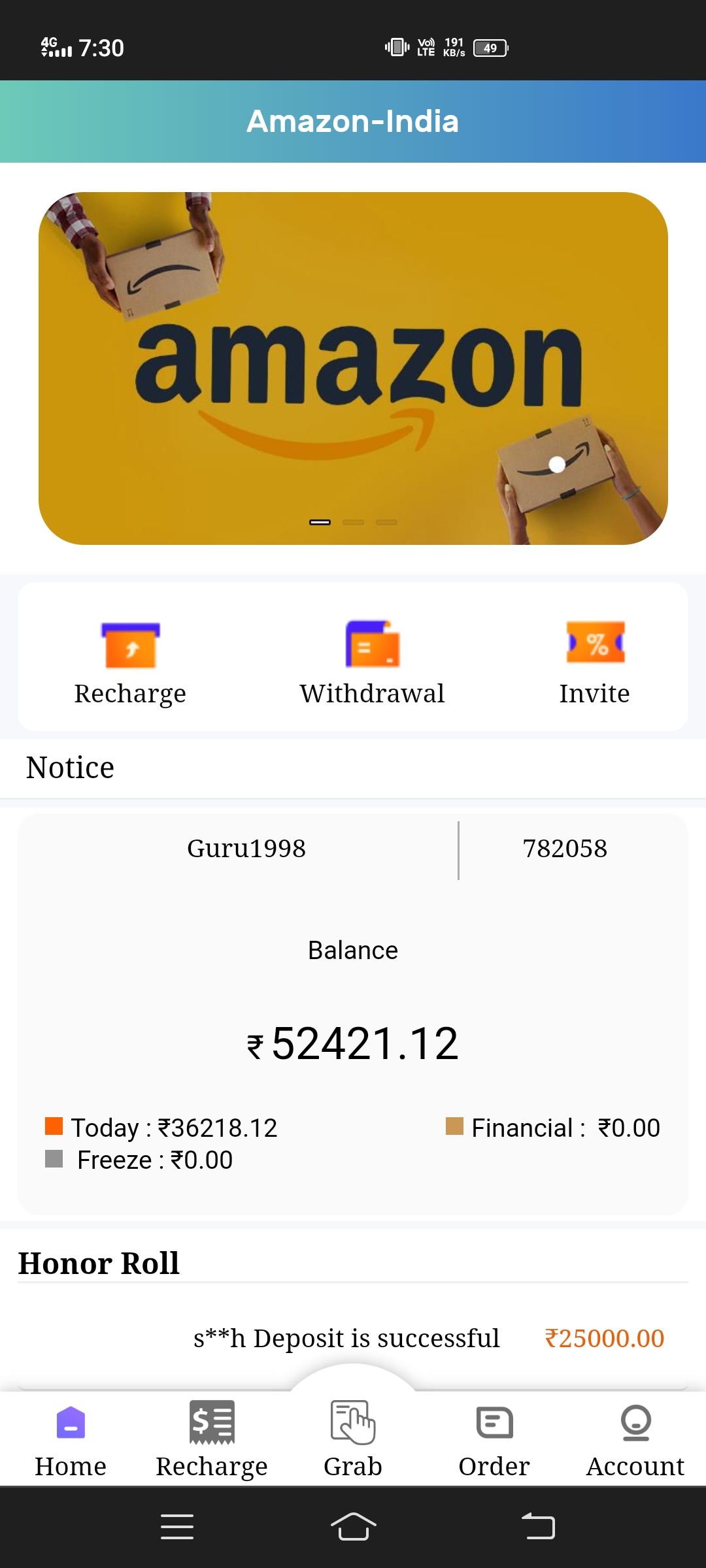
Task: Open the Grab tab
Action: click(353, 1437)
